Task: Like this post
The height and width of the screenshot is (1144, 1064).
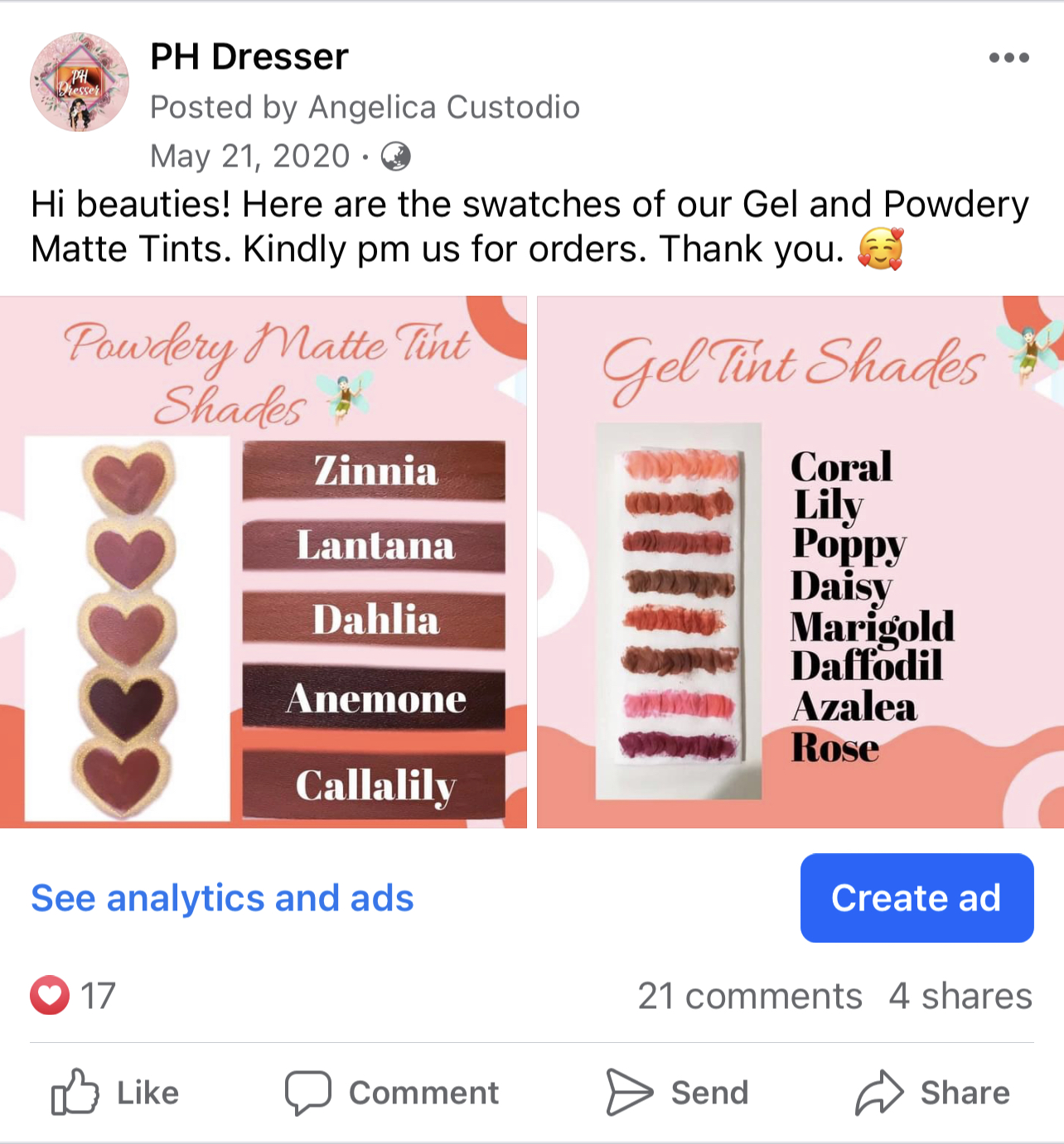Action: pyautogui.click(x=116, y=1093)
